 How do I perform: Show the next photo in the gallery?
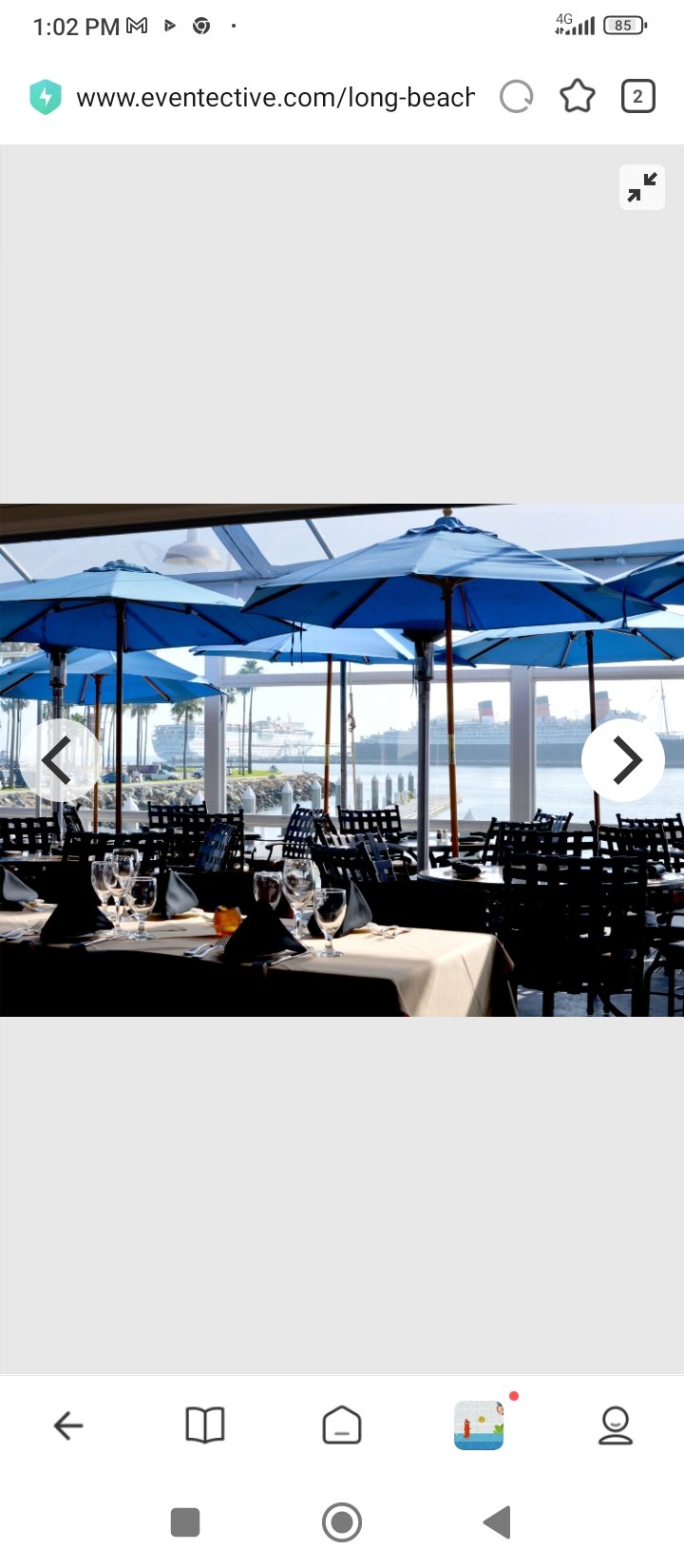coord(623,760)
